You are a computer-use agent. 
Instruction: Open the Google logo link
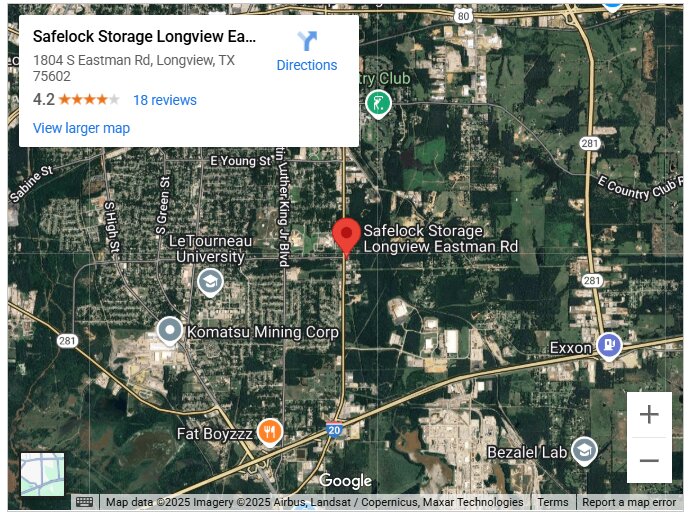pyautogui.click(x=345, y=481)
